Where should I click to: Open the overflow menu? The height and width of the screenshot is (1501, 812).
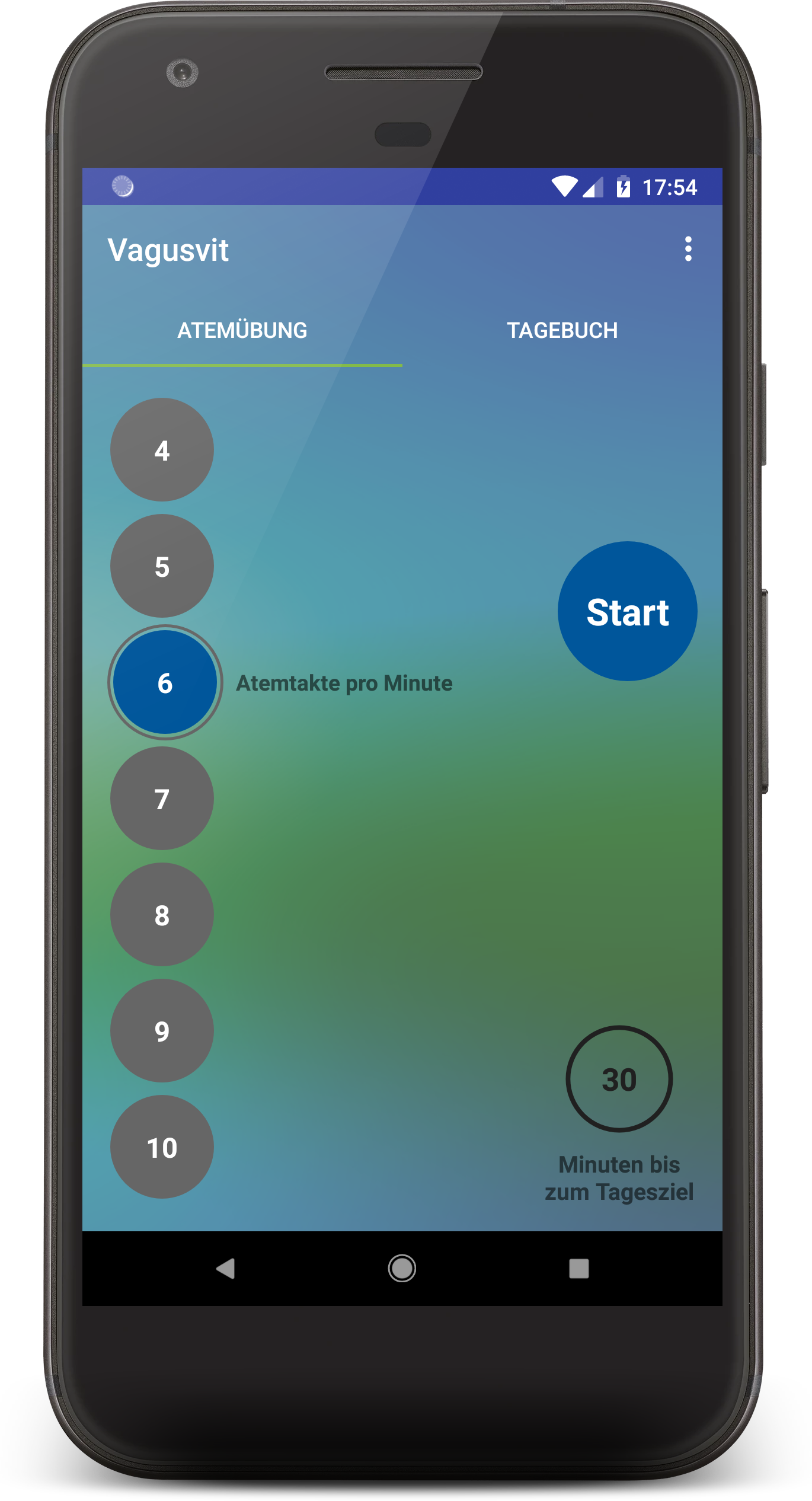coord(688,249)
